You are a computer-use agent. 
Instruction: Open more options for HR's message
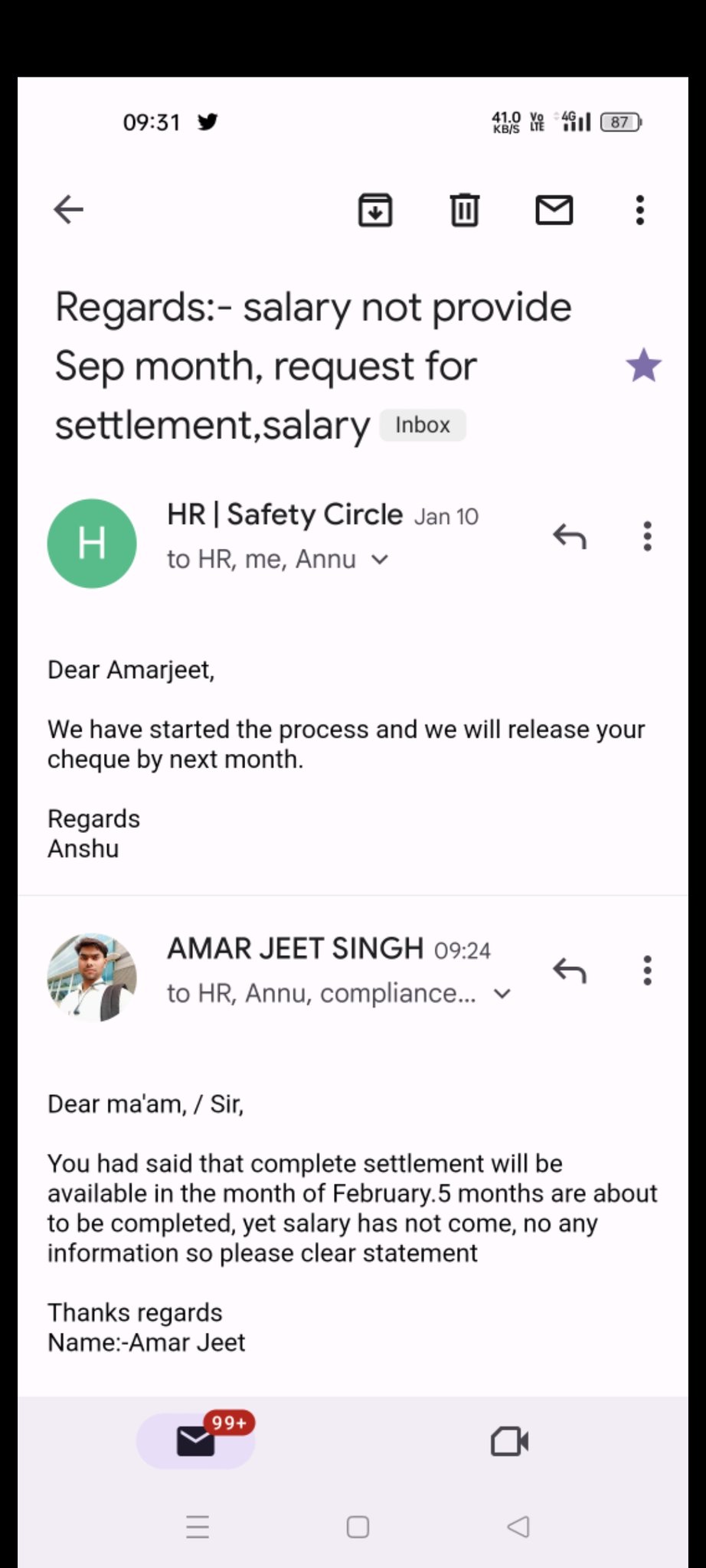pyautogui.click(x=648, y=537)
